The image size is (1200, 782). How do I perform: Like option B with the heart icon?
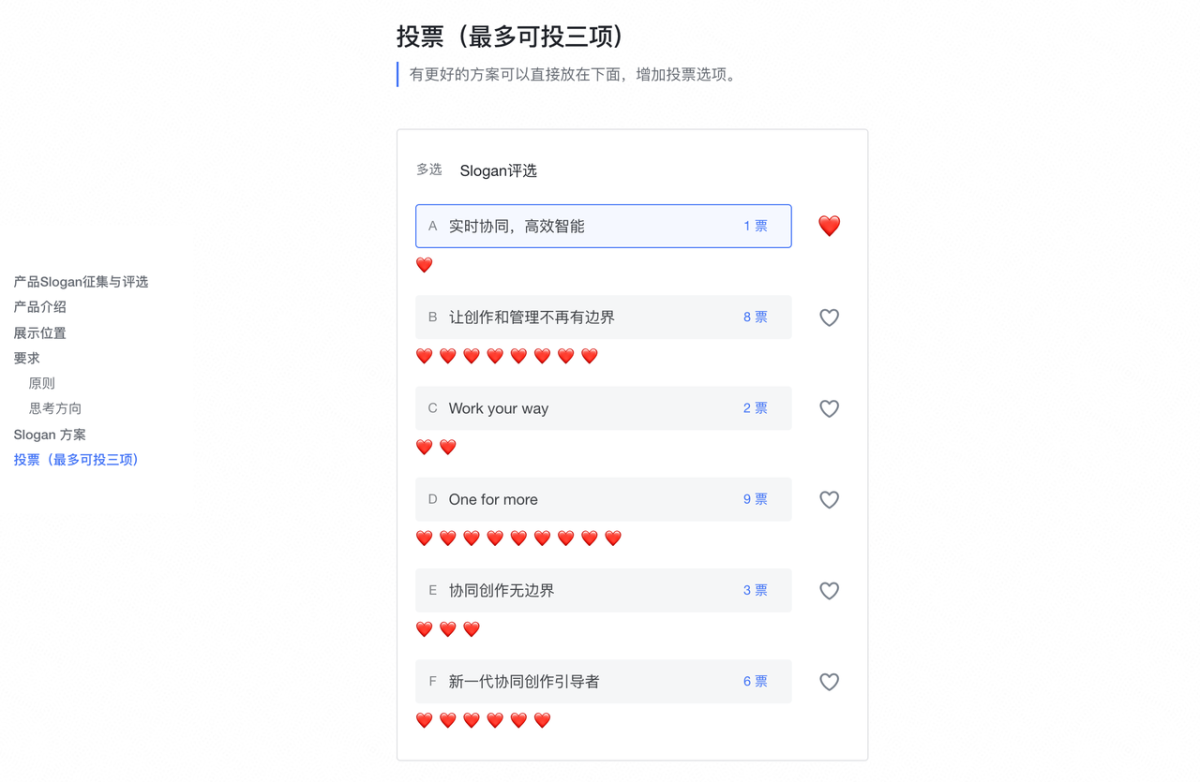829,318
